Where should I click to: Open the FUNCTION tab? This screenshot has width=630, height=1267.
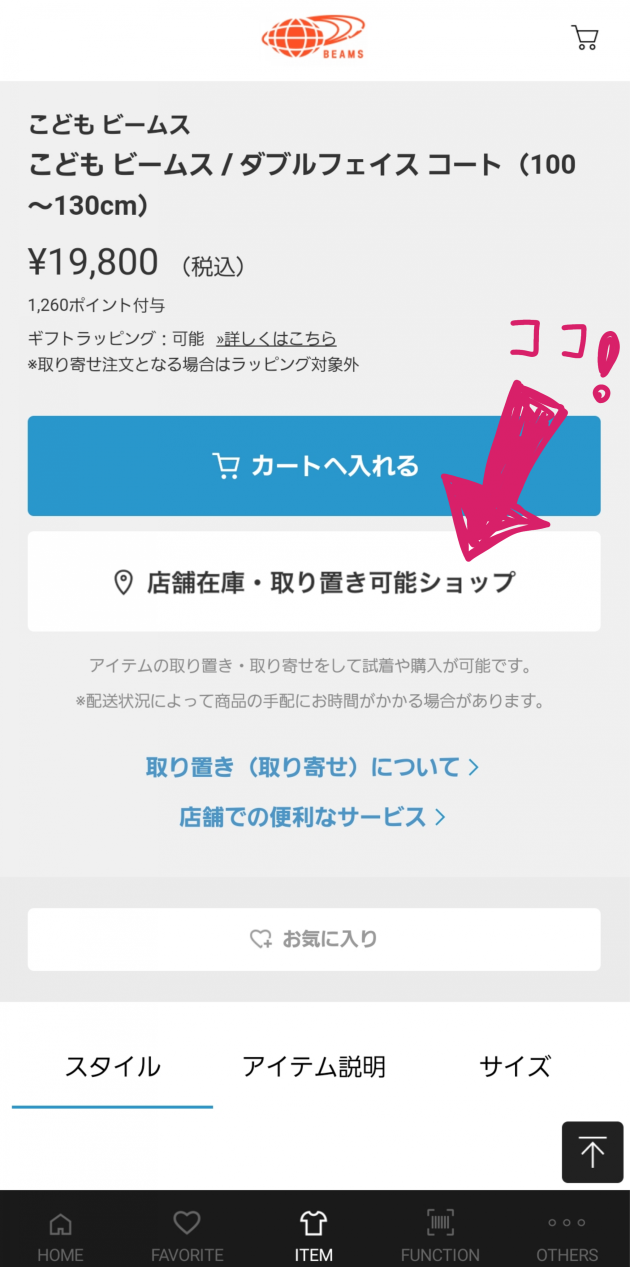(x=440, y=1235)
